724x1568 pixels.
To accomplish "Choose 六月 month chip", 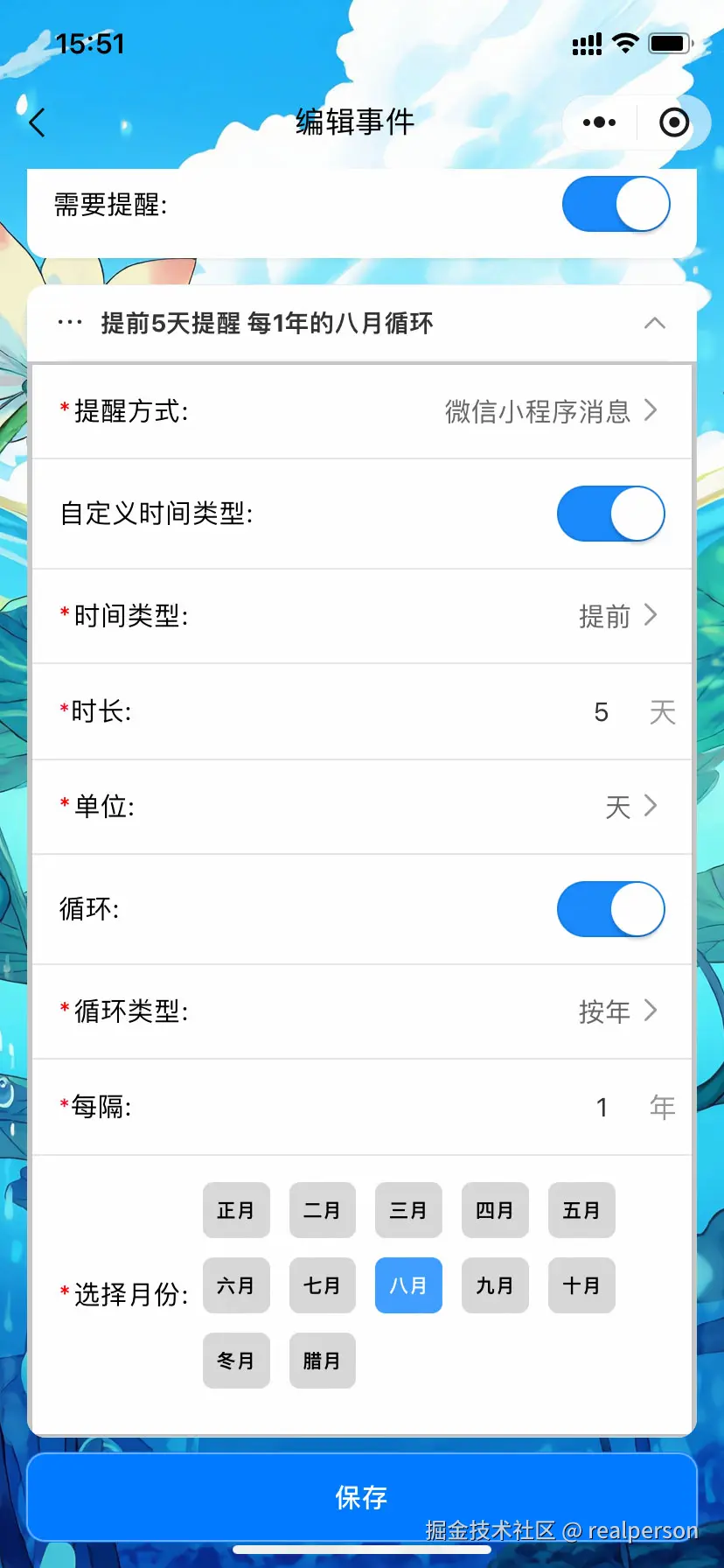I will (236, 1285).
